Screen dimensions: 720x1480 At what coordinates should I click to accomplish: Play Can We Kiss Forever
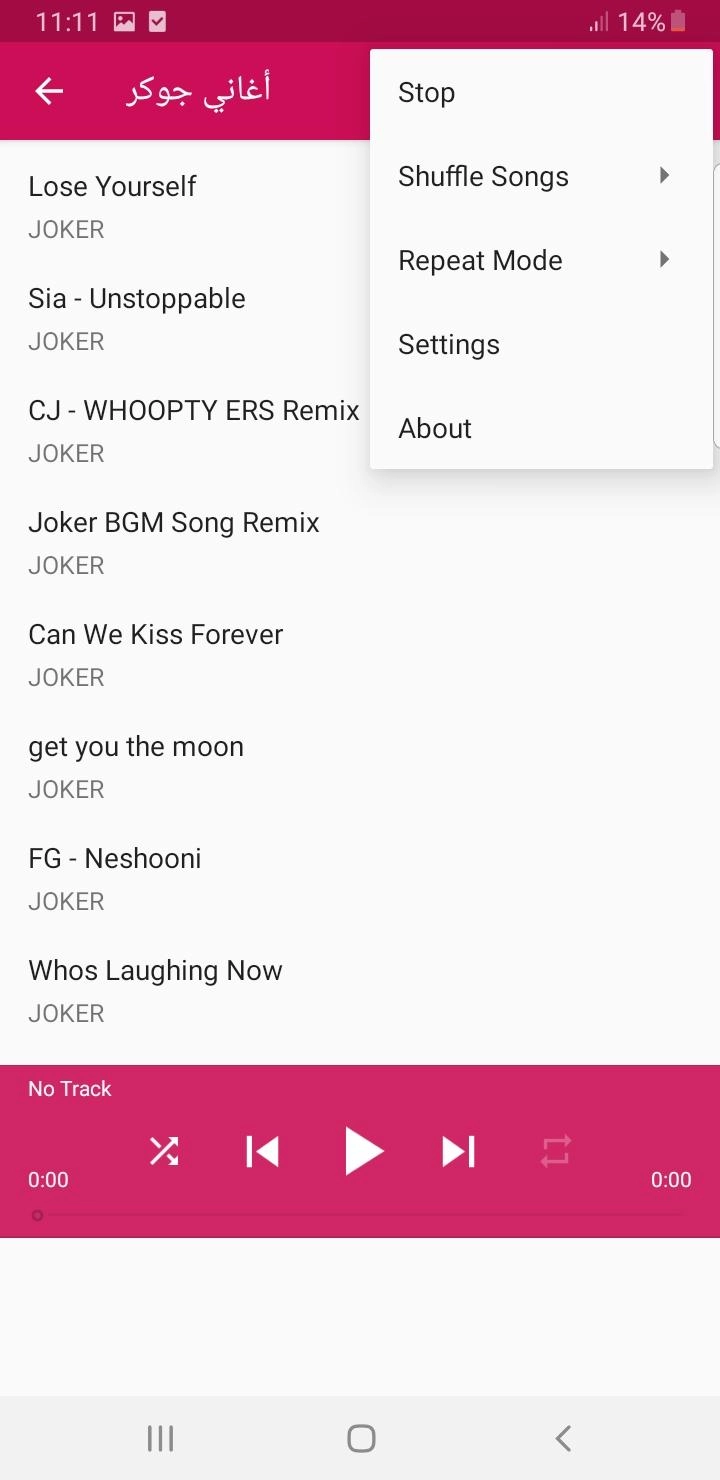156,653
